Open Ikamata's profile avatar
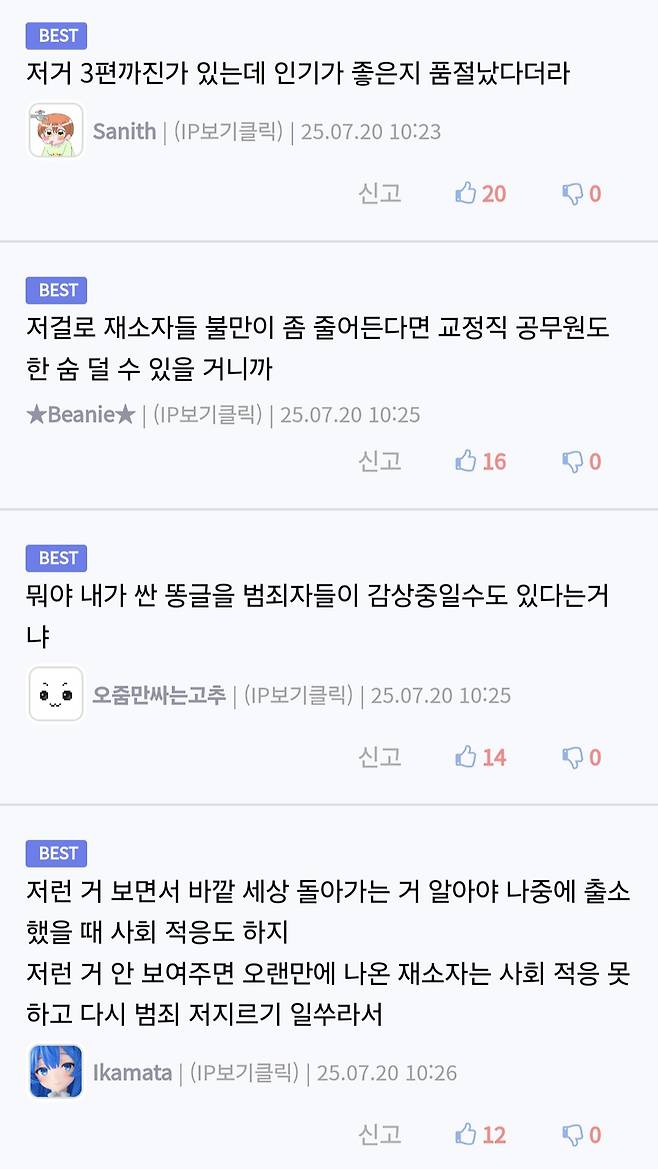The width and height of the screenshot is (658, 1169). click(56, 1071)
